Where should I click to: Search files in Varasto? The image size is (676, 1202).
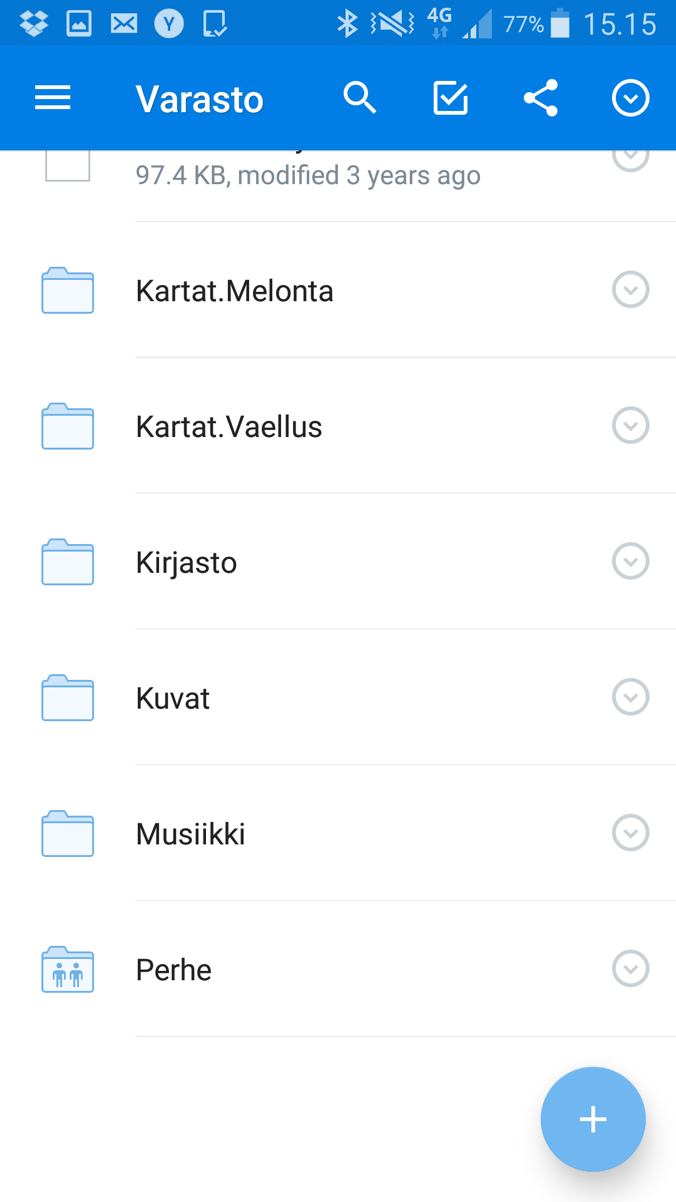tap(360, 98)
